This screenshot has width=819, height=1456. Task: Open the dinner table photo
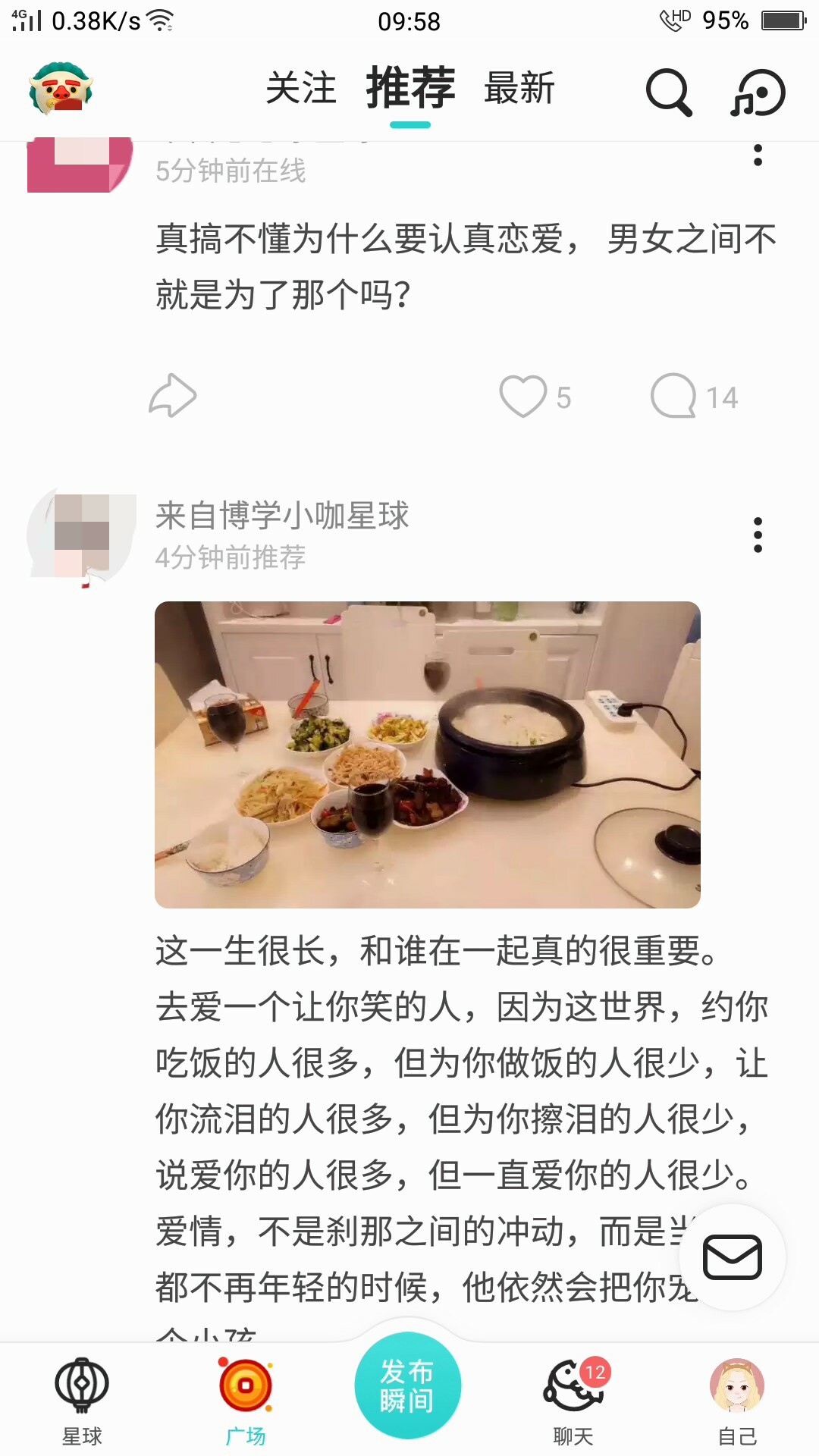pos(428,755)
